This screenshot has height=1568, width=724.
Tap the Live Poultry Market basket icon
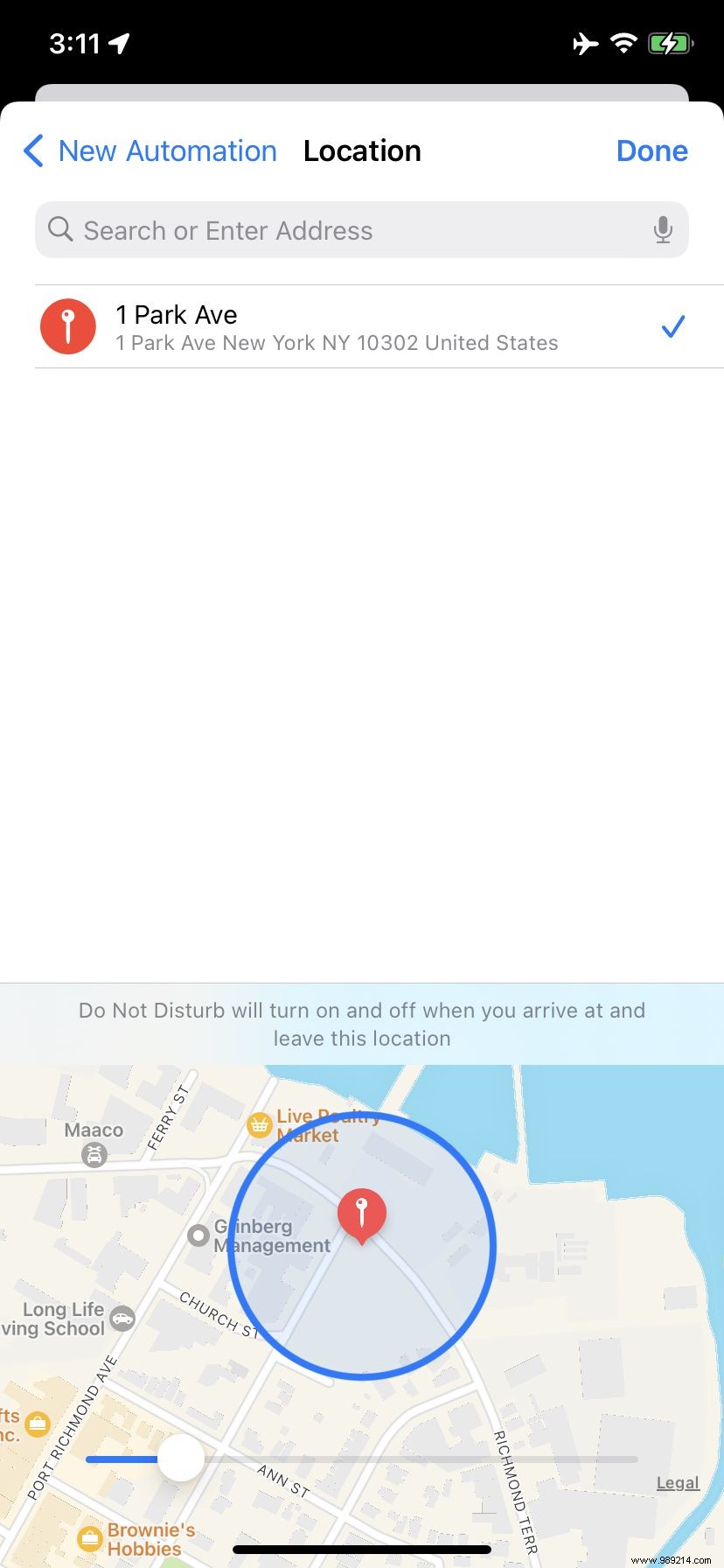coord(260,1124)
